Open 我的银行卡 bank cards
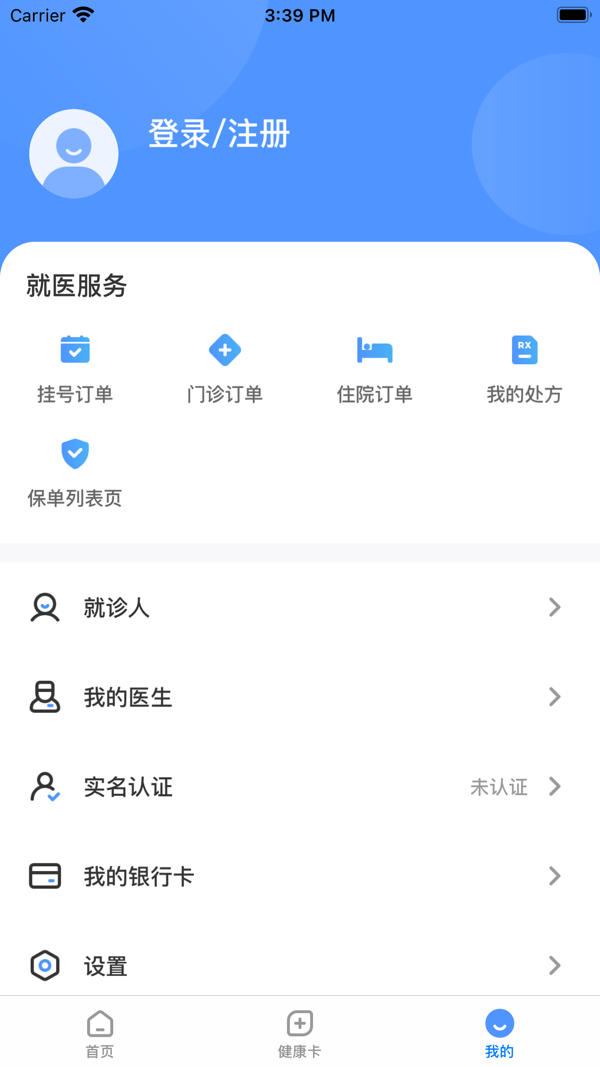600x1067 pixels. click(300, 877)
